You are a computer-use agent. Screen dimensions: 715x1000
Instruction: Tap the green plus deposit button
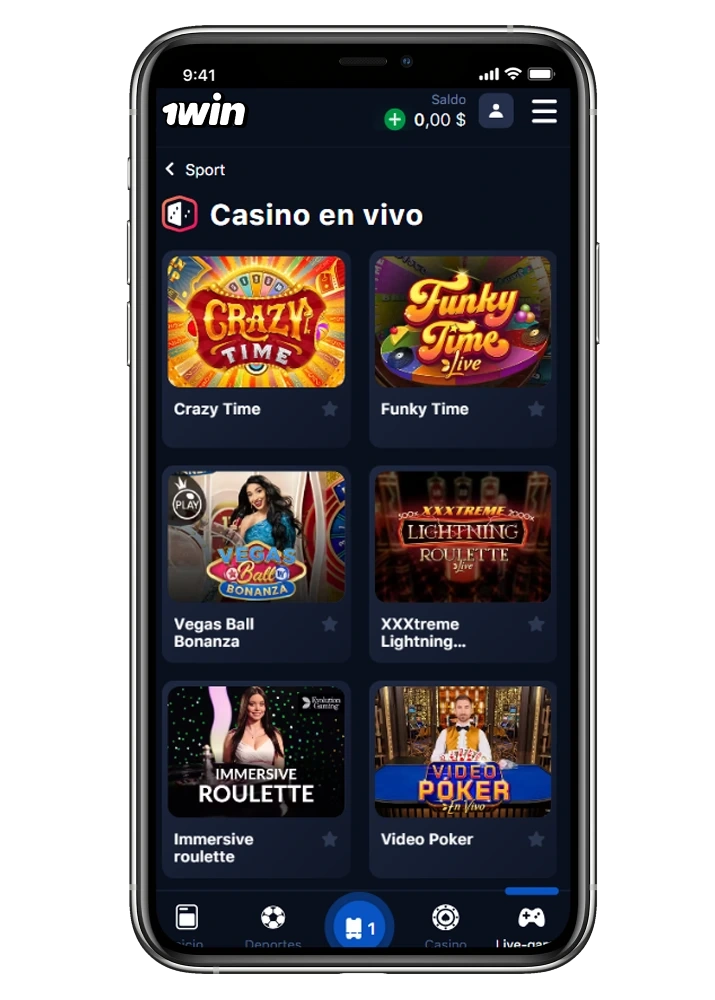coord(395,120)
